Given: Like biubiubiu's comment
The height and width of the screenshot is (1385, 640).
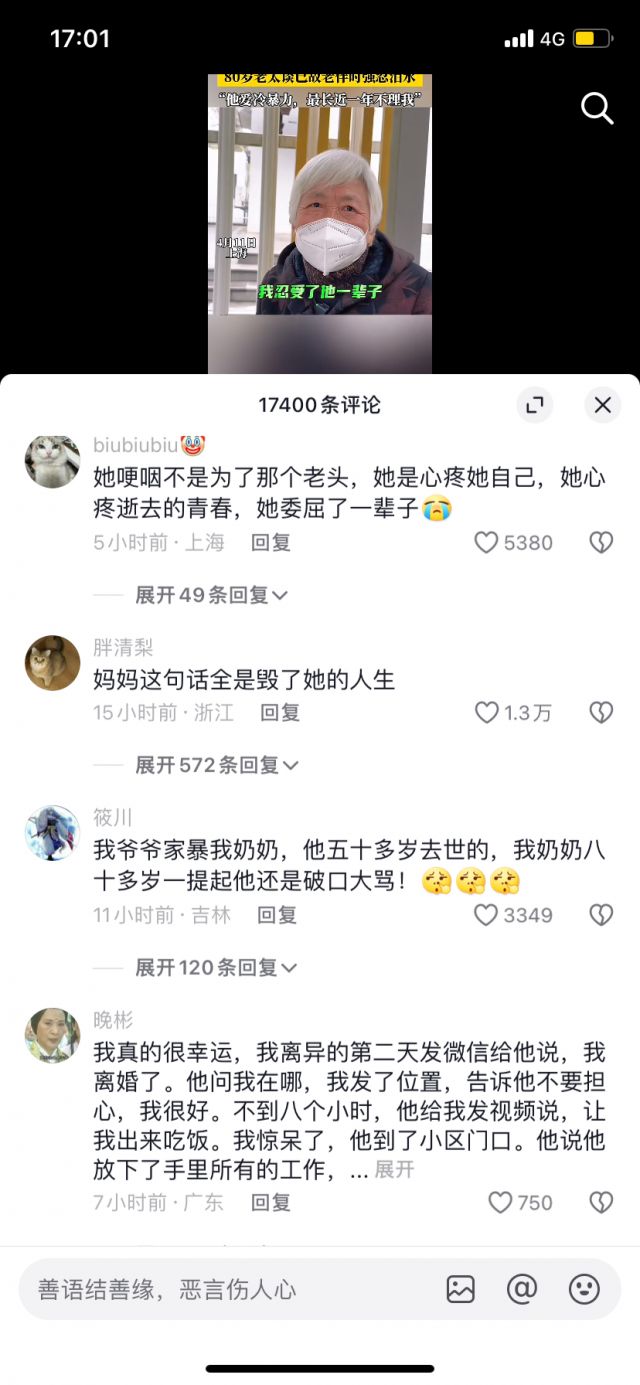Looking at the screenshot, I should click(486, 543).
